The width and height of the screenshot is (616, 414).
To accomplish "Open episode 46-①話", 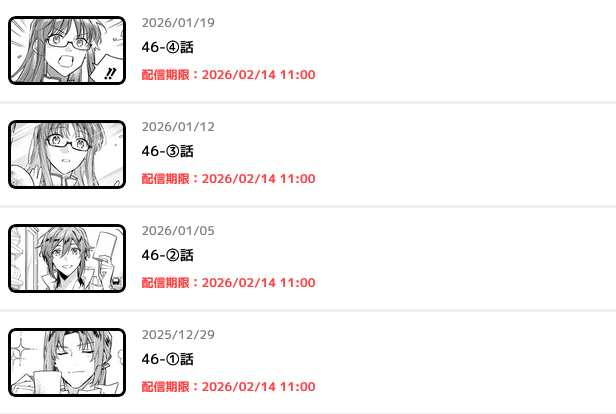I will [x=167, y=359].
